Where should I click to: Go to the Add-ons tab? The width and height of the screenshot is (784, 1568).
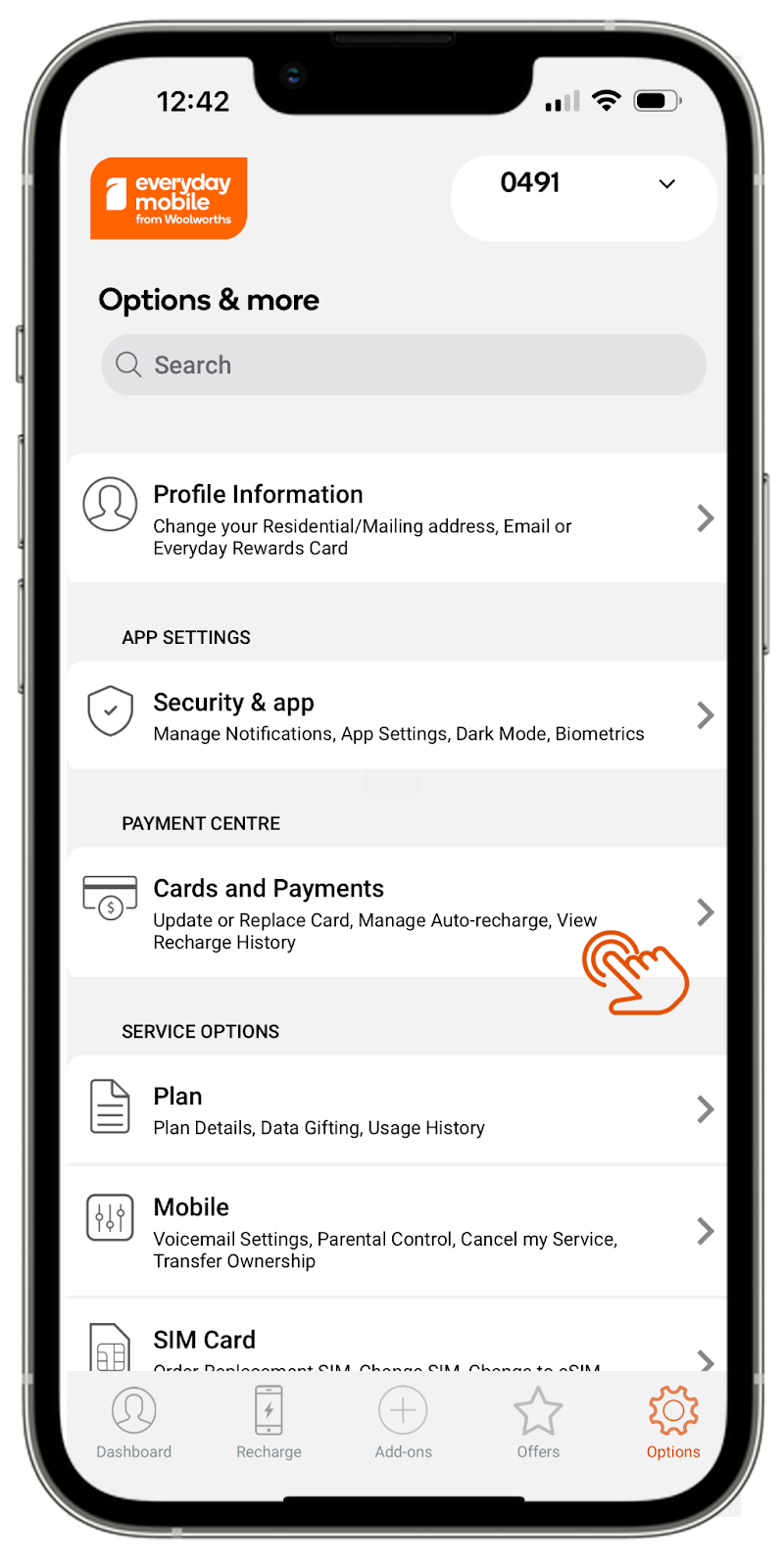point(404,1423)
